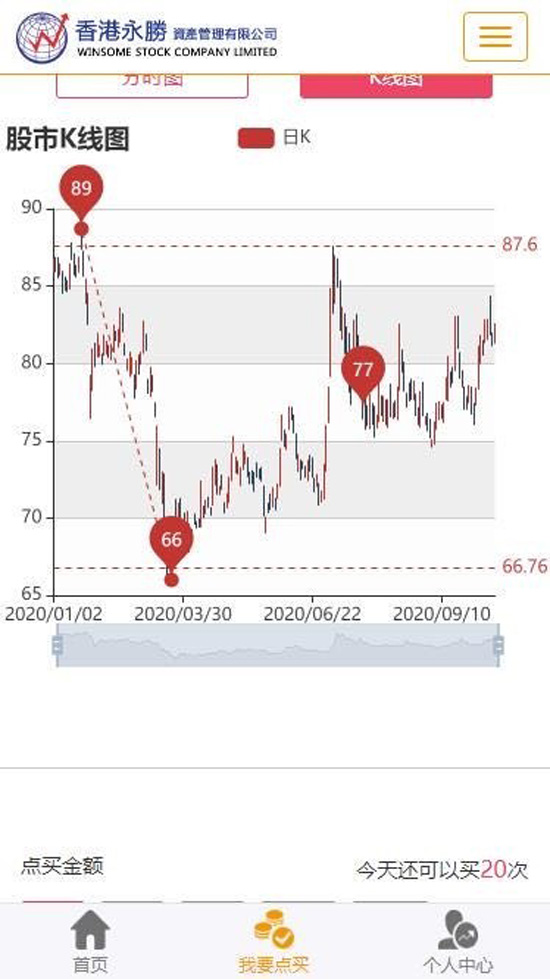Go to the 首页 home tab
Screen dimensions: 550x979
point(91,942)
